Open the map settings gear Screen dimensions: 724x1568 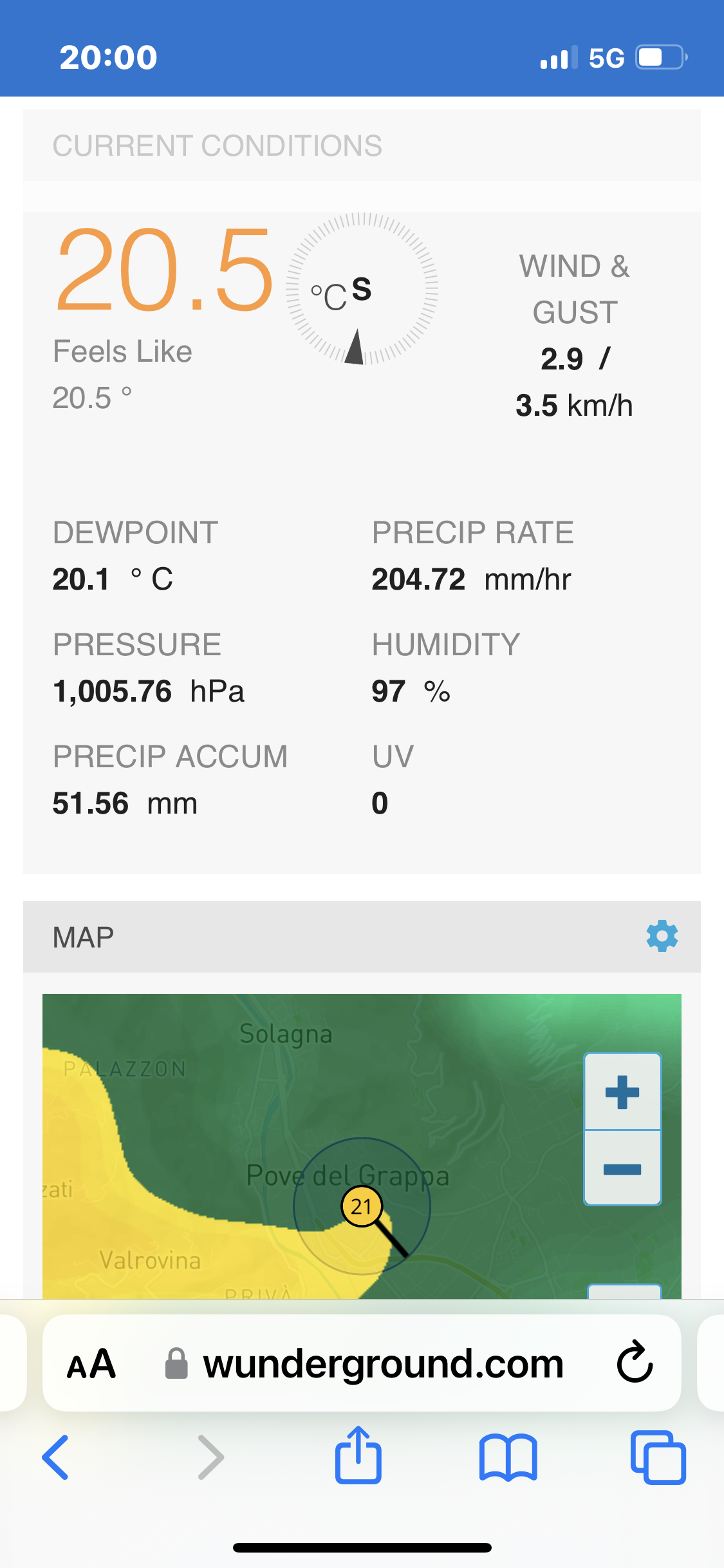662,936
